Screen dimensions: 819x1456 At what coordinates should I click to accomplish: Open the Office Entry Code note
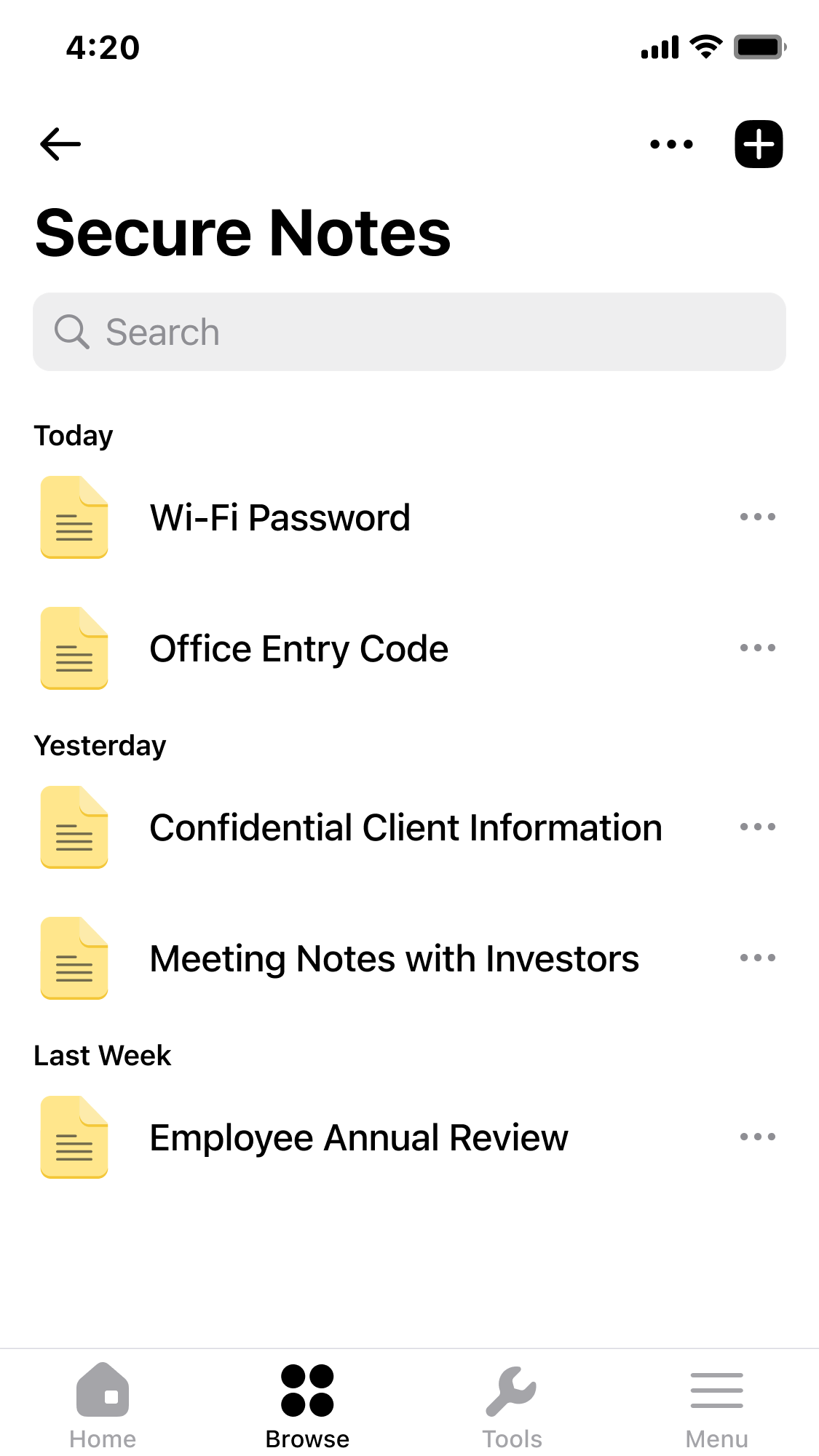click(409, 648)
